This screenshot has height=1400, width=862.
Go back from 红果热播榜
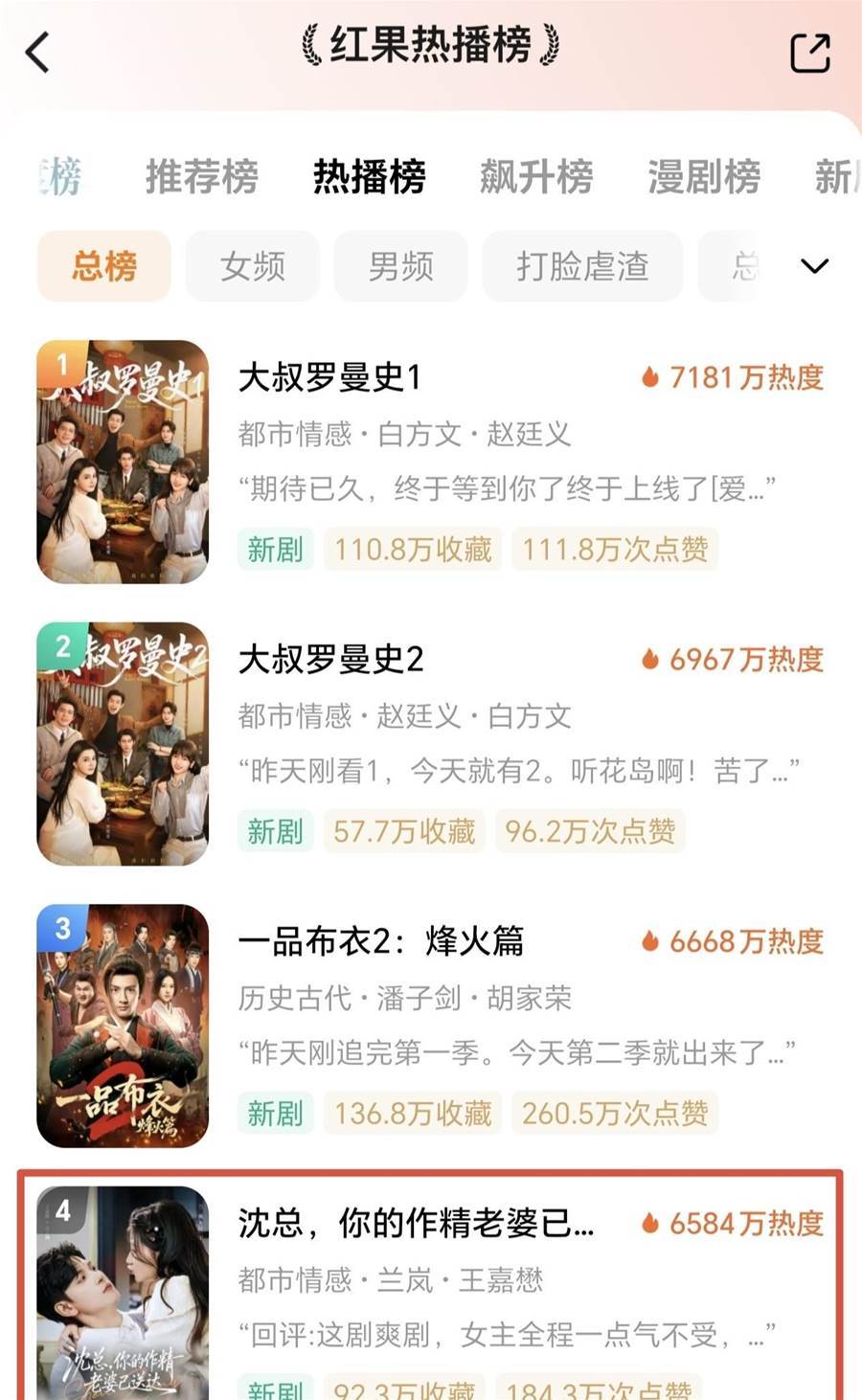pyautogui.click(x=38, y=52)
